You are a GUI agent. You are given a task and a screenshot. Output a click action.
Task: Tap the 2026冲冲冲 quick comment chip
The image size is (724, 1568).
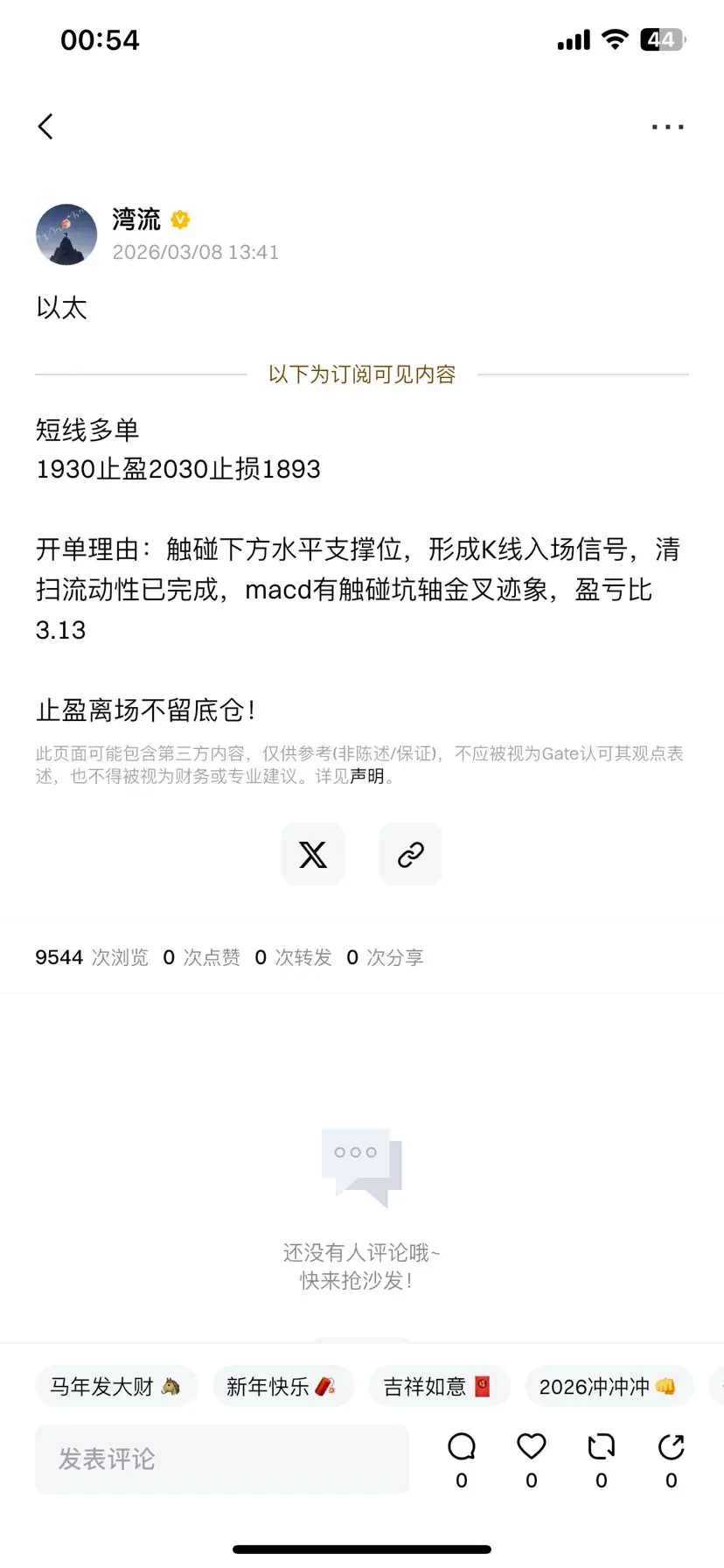pyautogui.click(x=609, y=1386)
